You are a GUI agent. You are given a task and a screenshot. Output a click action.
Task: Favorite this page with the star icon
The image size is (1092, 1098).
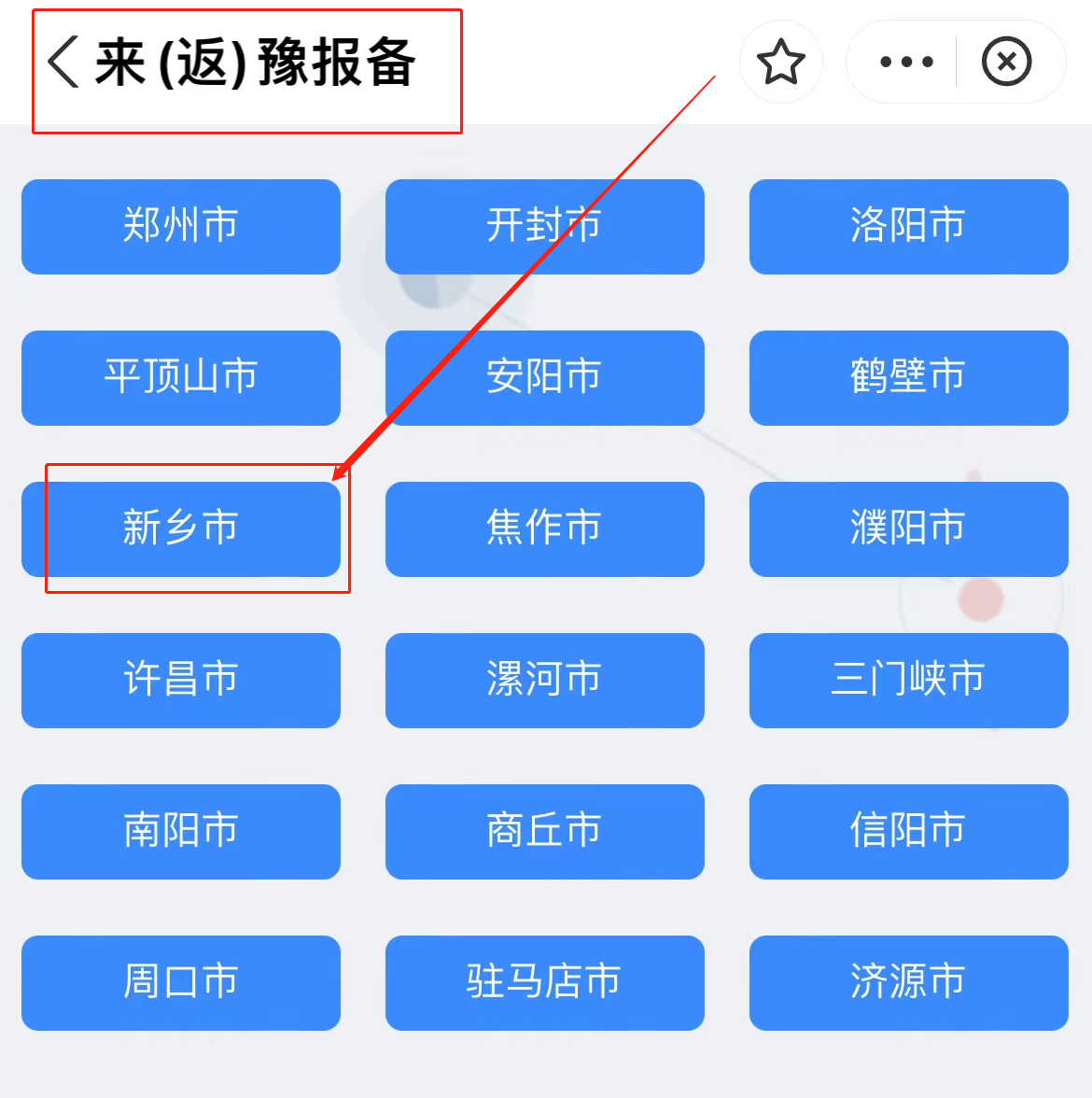(780, 63)
